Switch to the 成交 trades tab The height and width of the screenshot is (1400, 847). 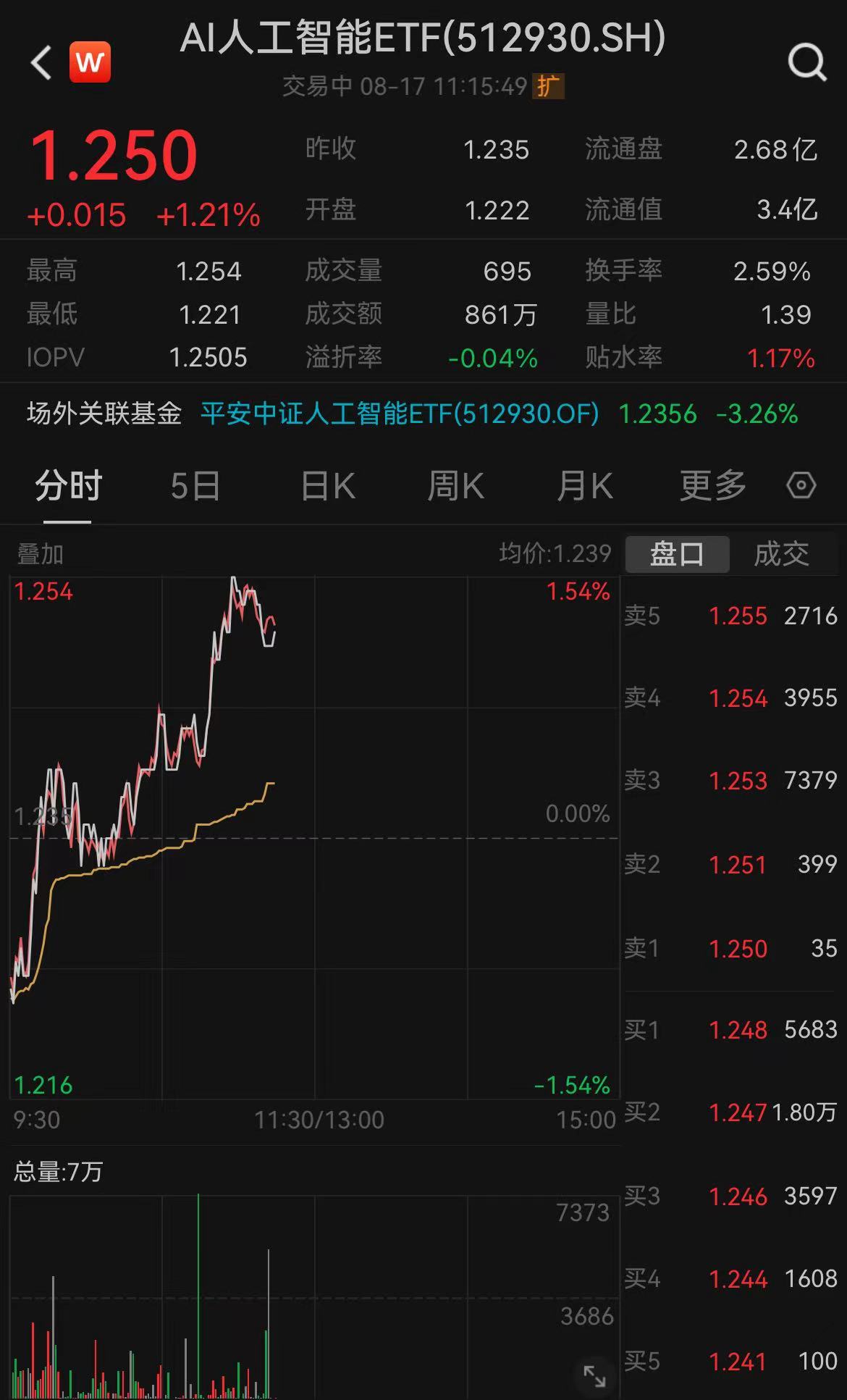(781, 554)
